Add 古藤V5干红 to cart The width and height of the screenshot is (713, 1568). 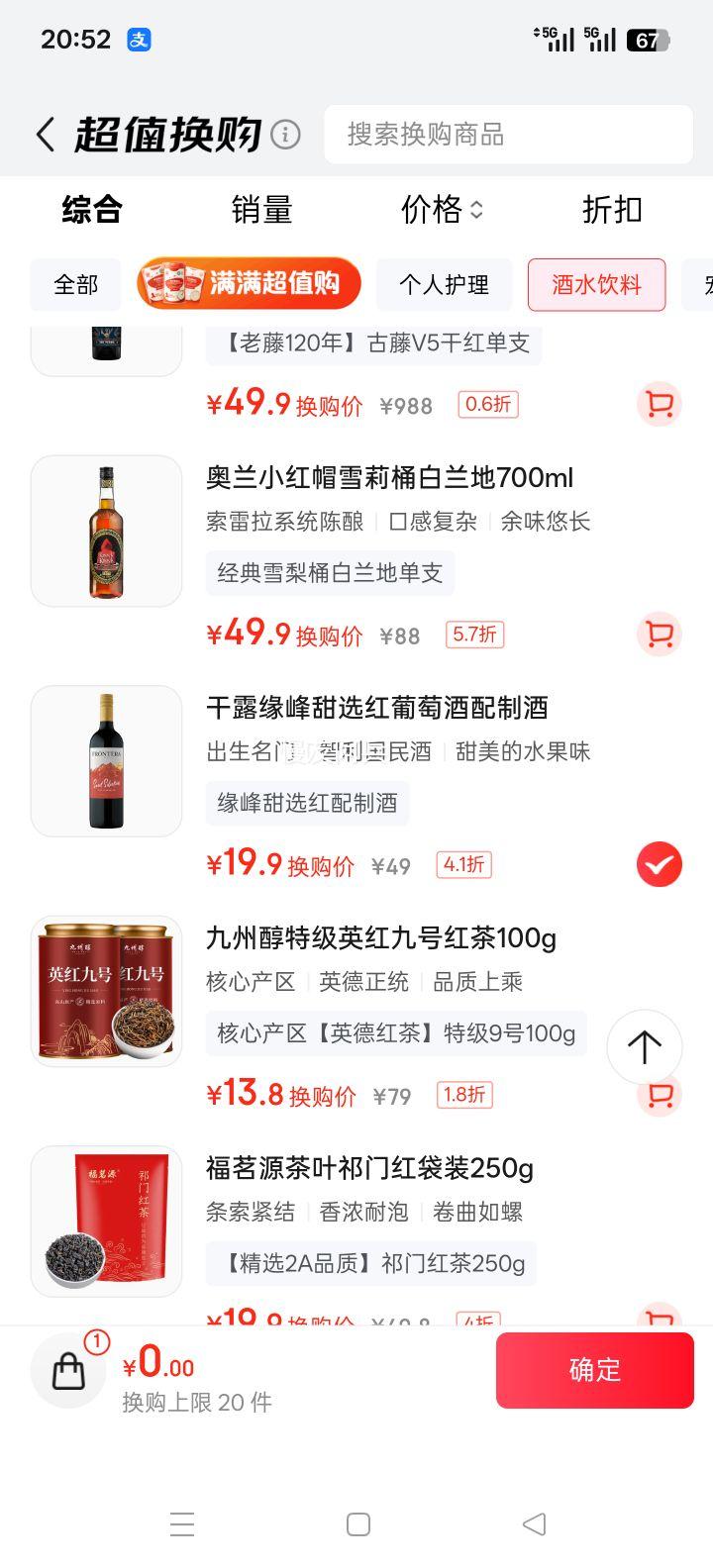pos(659,404)
